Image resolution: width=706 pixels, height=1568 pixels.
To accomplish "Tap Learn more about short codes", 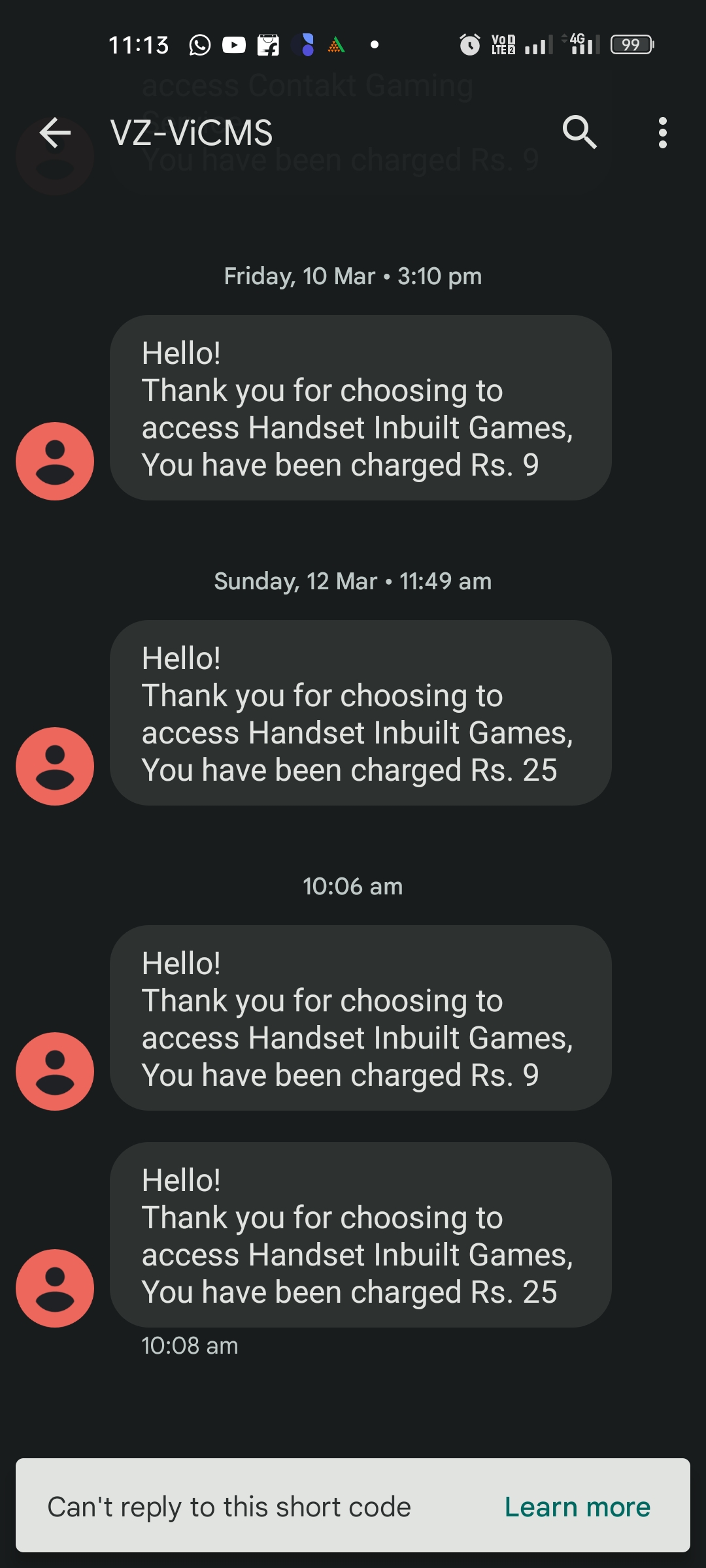I will [577, 1507].
